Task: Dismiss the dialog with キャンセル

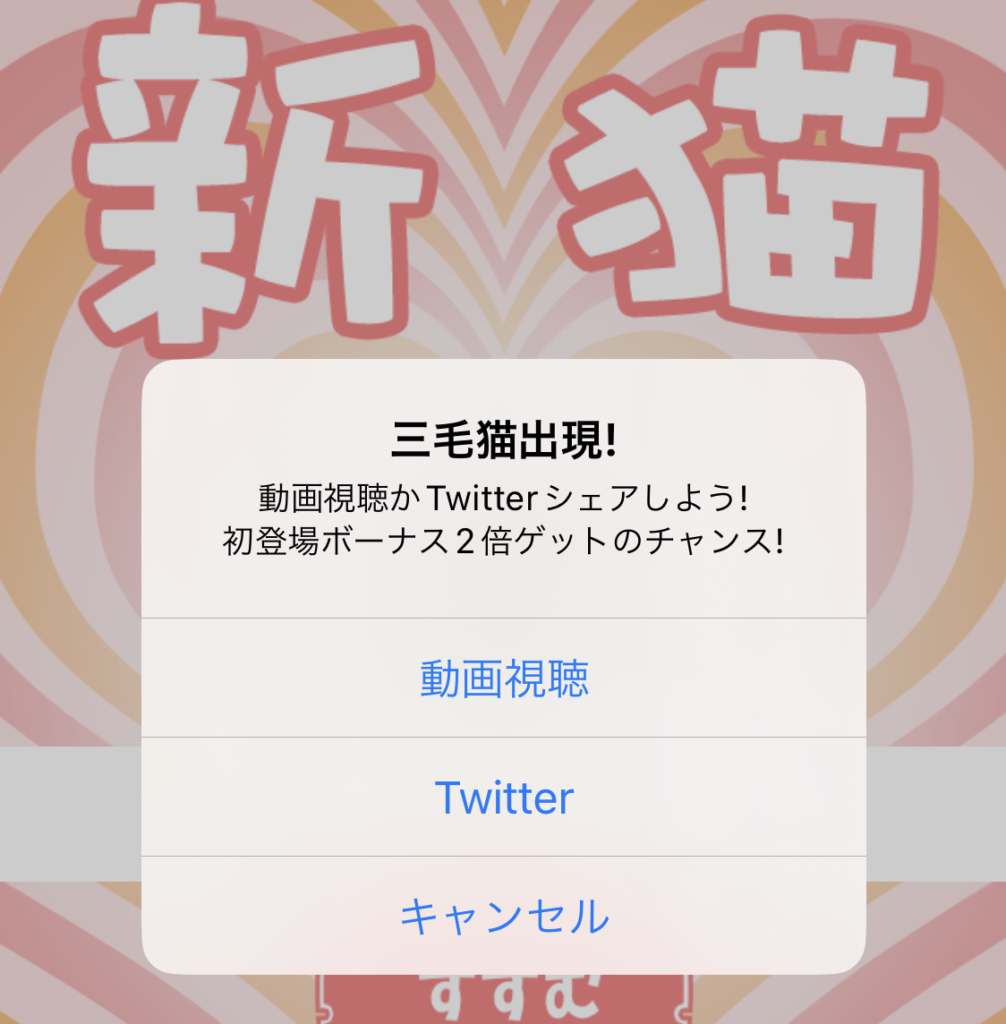Action: pos(503,916)
